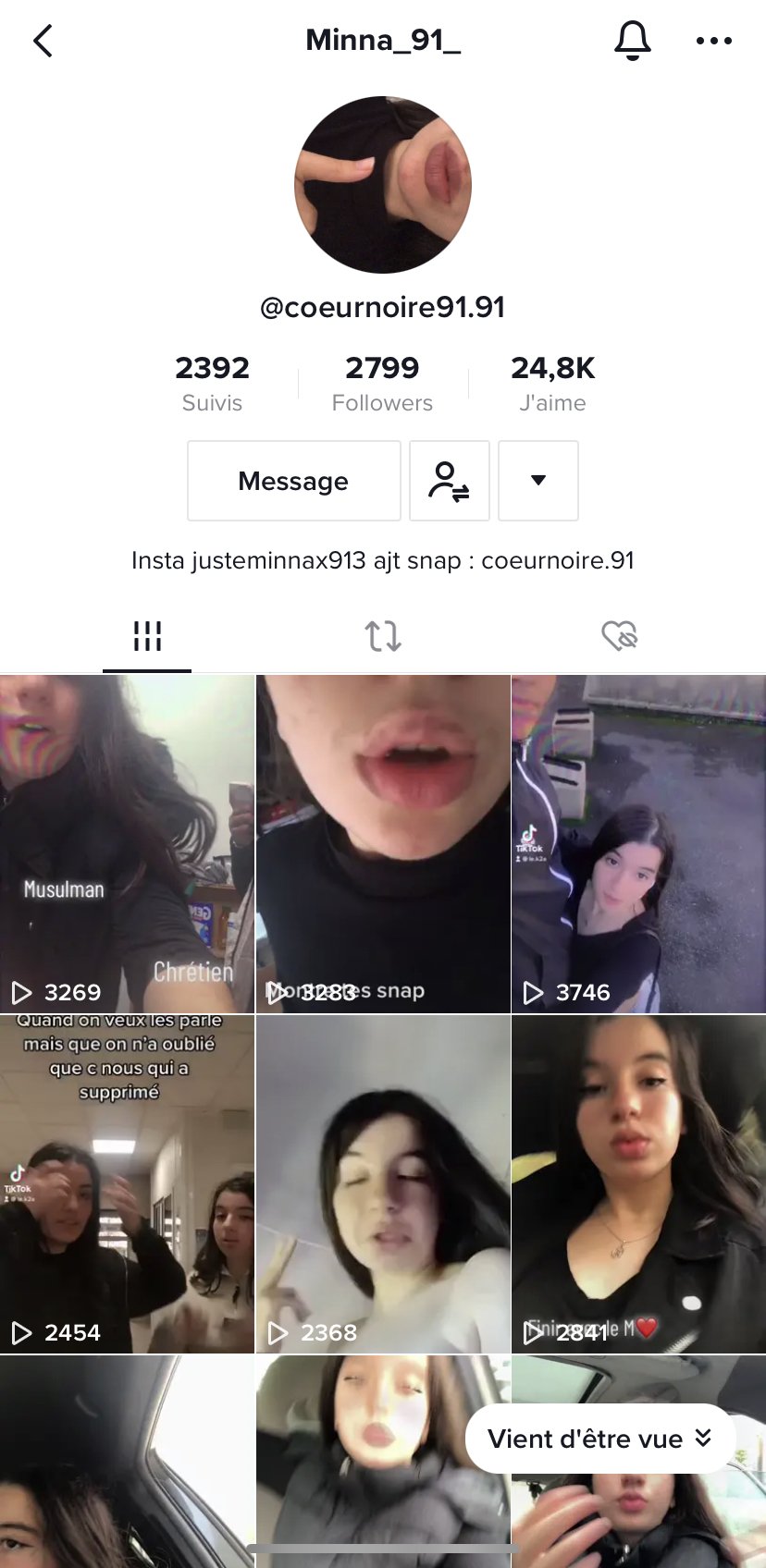Screen dimensions: 766x1568
Task: Play the video with 3269 views
Action: 127,843
